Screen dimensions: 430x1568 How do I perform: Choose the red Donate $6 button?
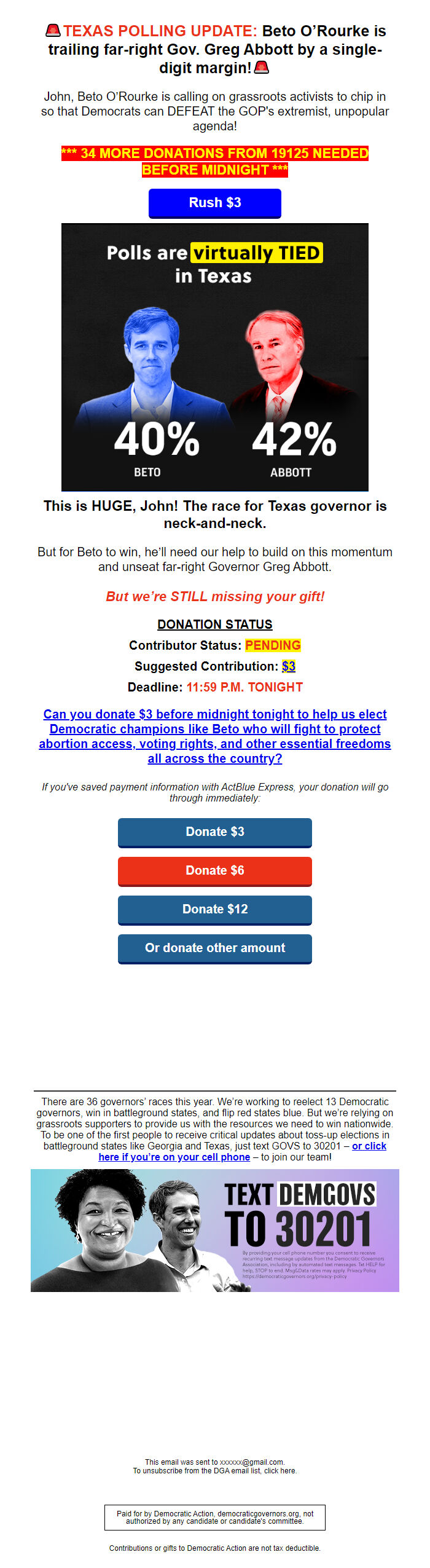[214, 870]
